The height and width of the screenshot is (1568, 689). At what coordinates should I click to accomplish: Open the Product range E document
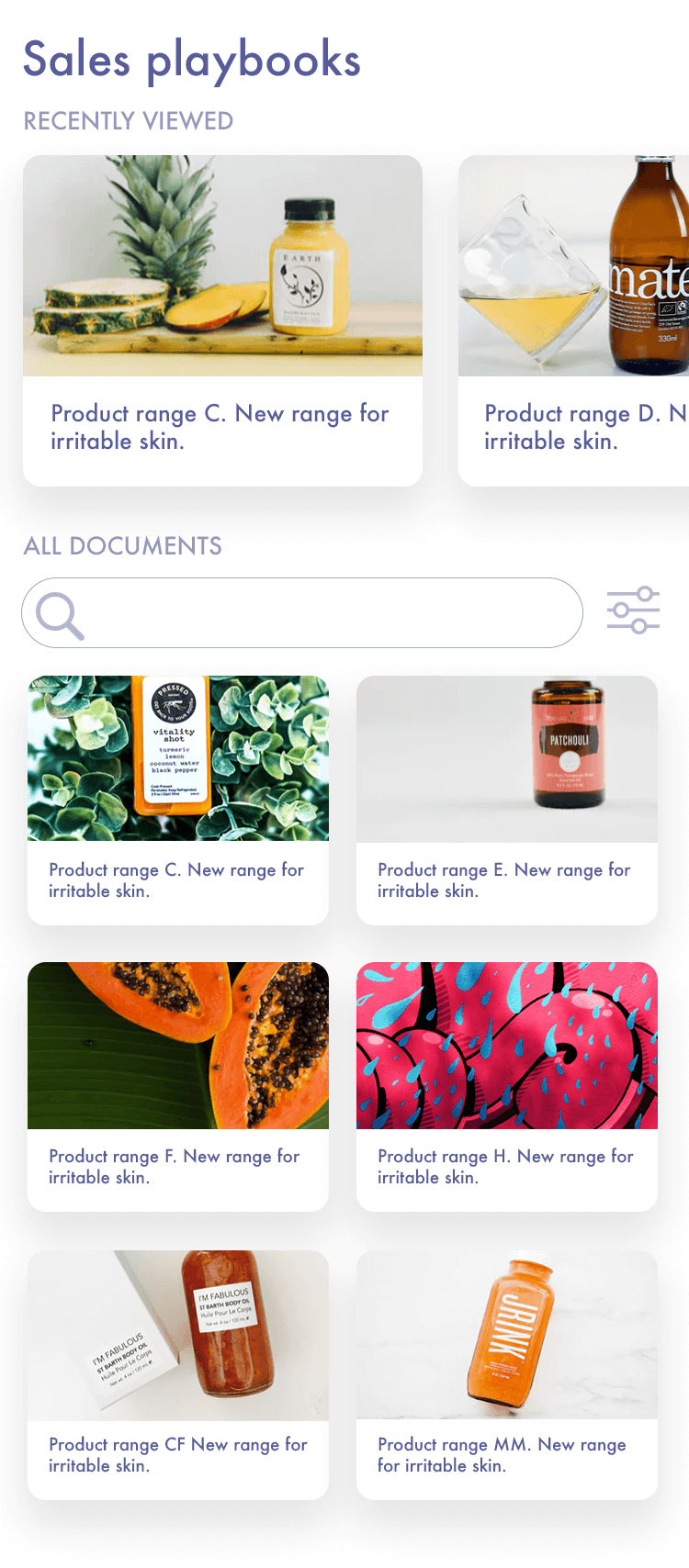click(x=507, y=801)
